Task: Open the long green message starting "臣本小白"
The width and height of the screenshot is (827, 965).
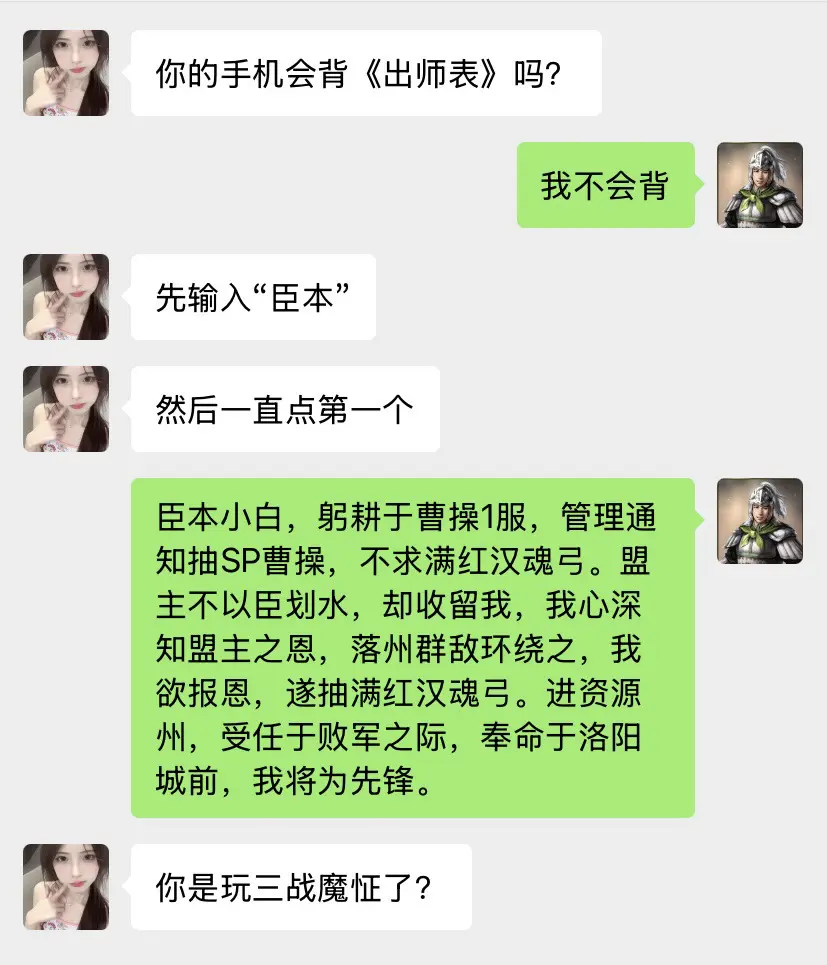Action: 415,645
